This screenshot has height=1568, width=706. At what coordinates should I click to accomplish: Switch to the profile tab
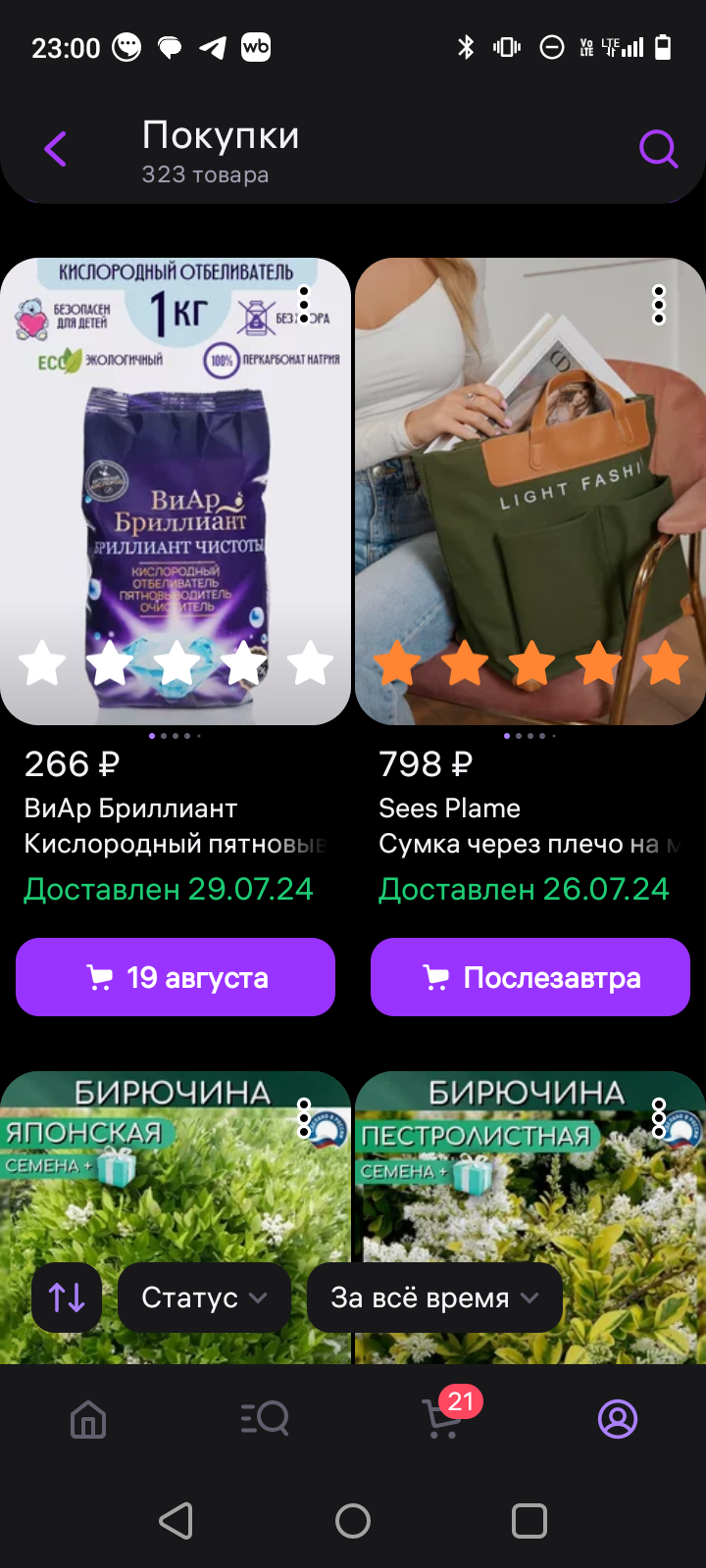pos(618,1418)
